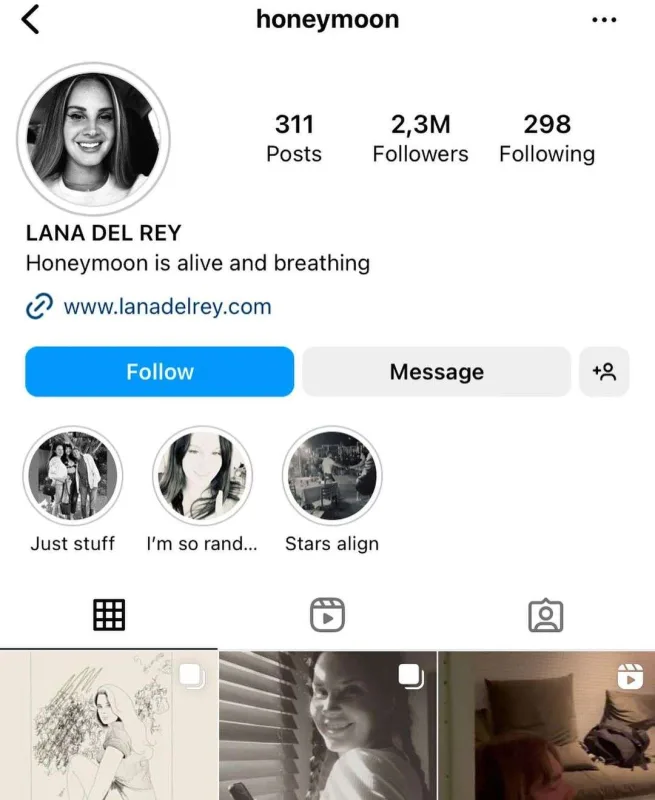The height and width of the screenshot is (800, 655).
Task: Open the three-dot overflow menu
Action: pyautogui.click(x=604, y=20)
